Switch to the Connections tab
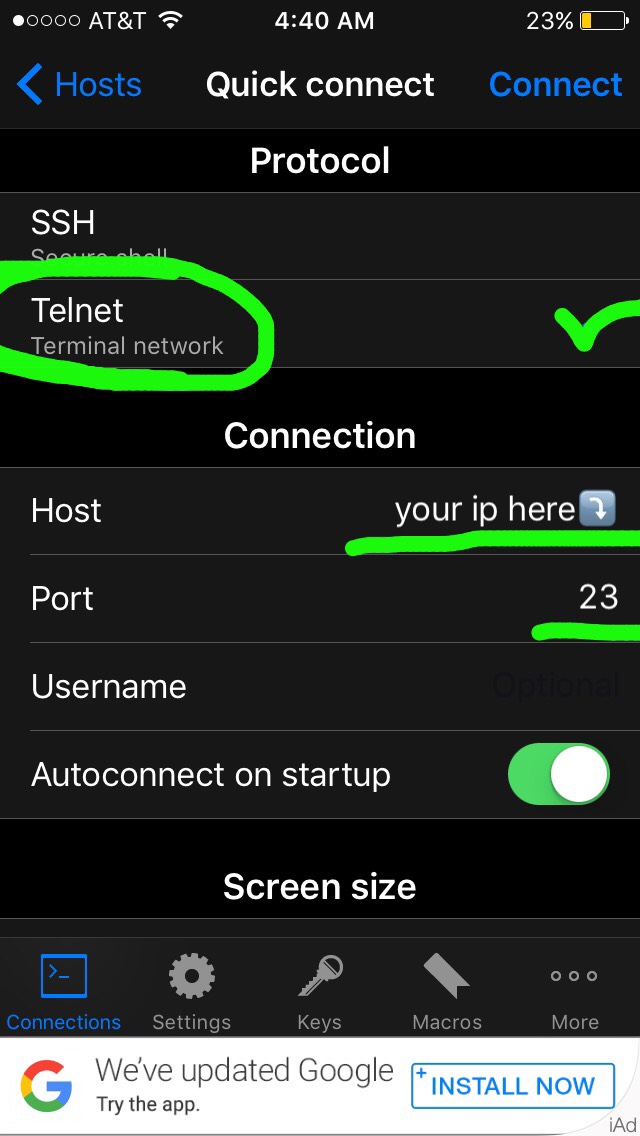Screen dimensions: 640x1136 point(64,991)
